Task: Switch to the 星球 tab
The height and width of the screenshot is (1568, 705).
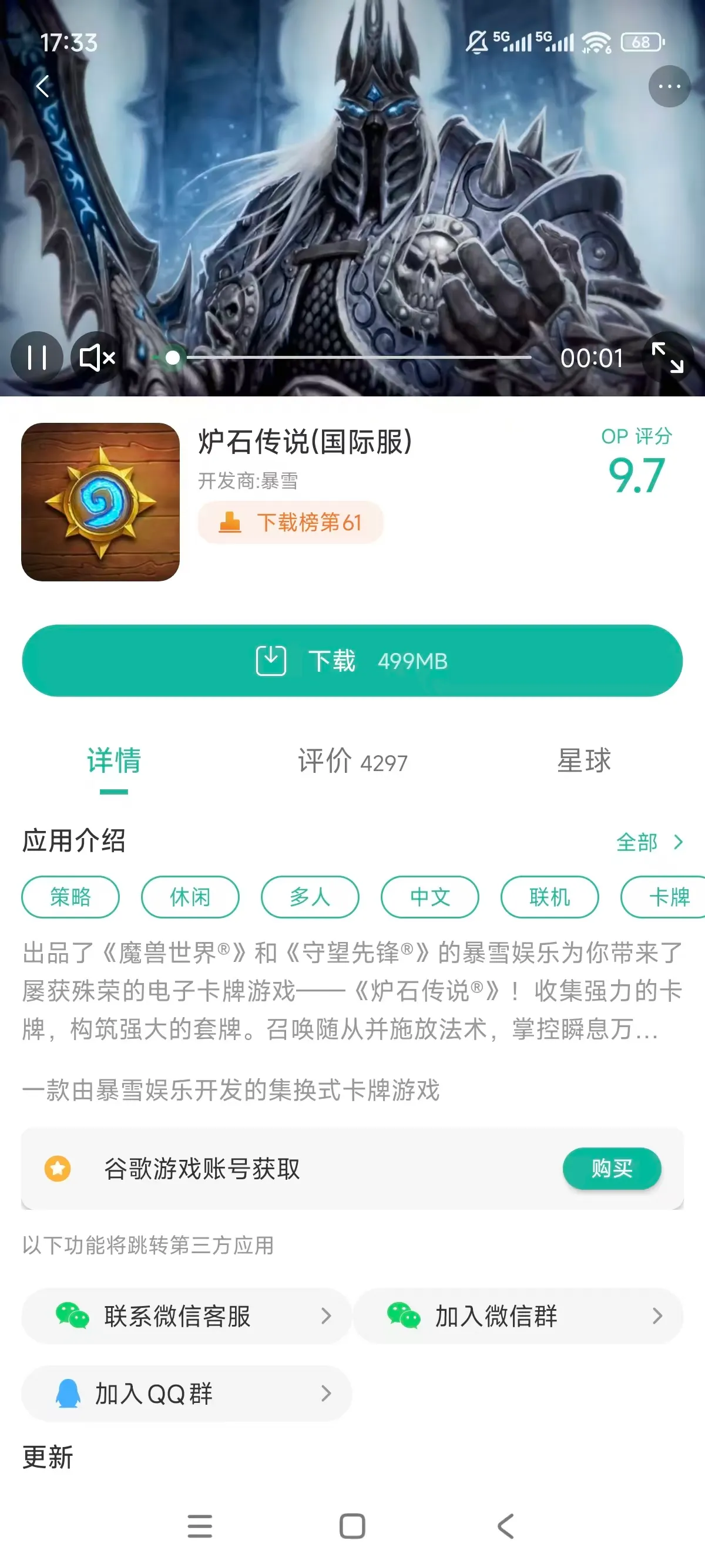Action: point(583,761)
